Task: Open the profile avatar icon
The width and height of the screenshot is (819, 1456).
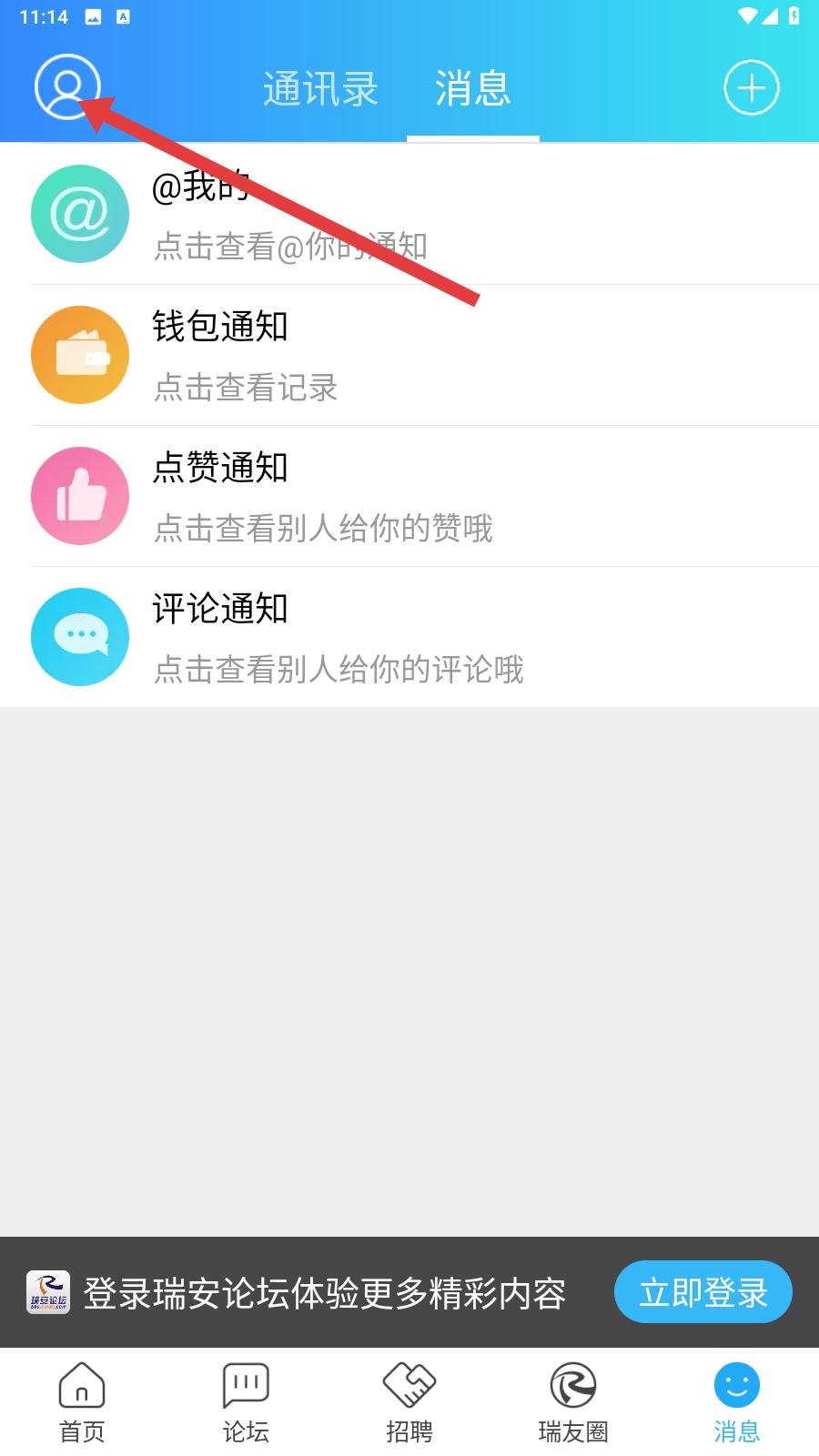Action: click(67, 87)
